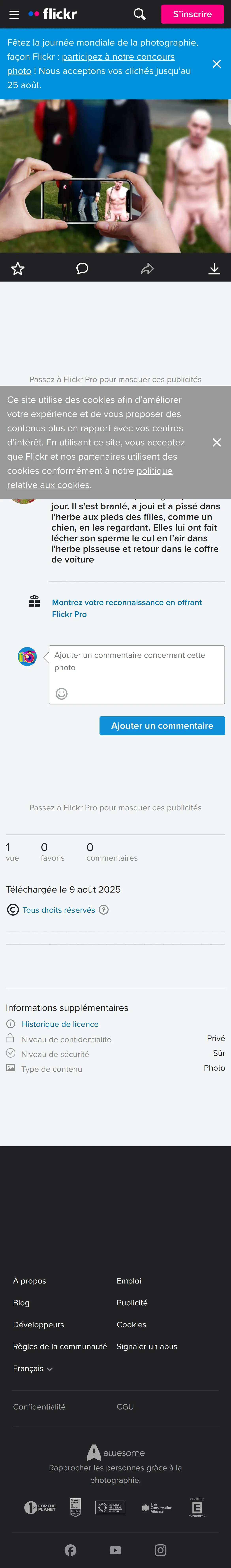Download this photo
The width and height of the screenshot is (231, 1568).
click(214, 269)
